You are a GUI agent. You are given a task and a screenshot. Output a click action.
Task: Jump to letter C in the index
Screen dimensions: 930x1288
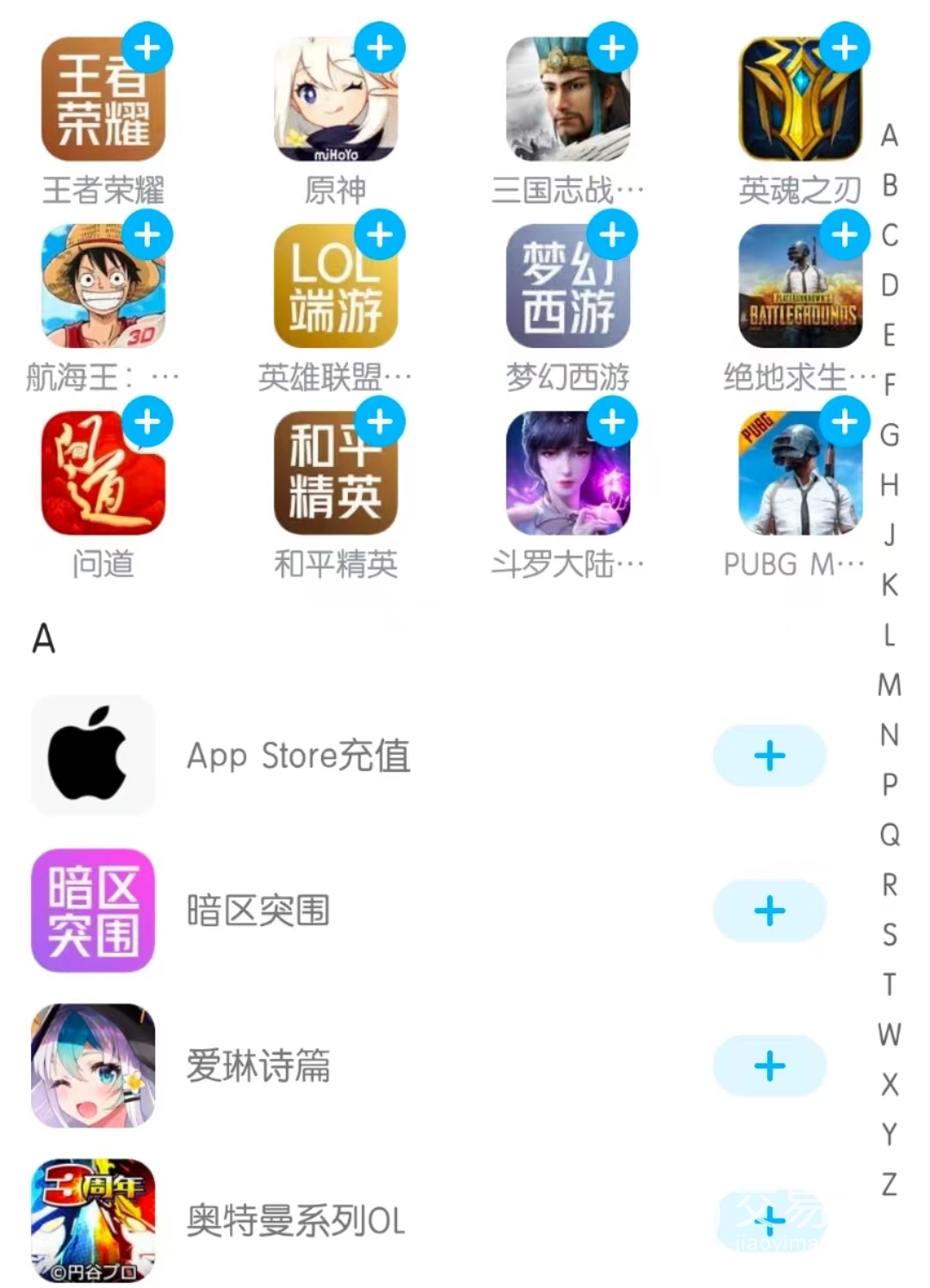(x=890, y=235)
